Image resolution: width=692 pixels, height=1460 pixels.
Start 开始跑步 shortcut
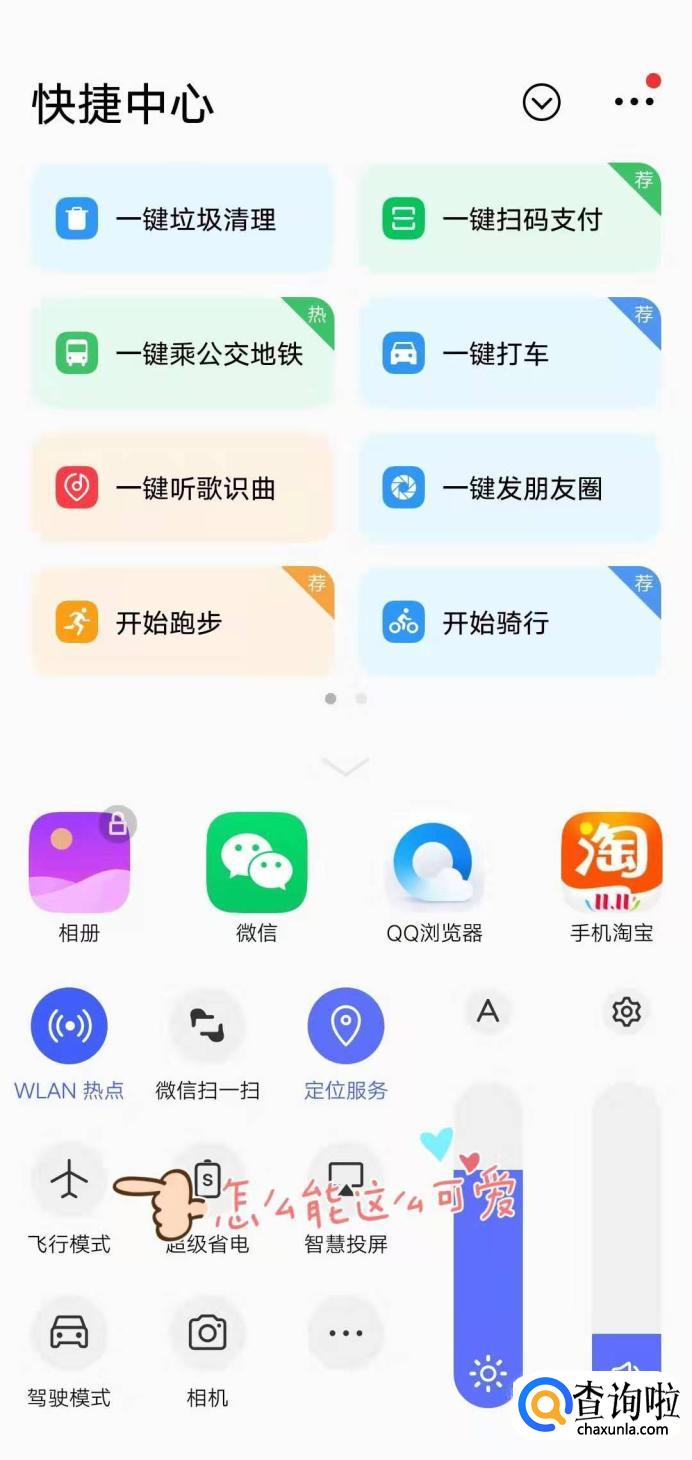[x=182, y=623]
